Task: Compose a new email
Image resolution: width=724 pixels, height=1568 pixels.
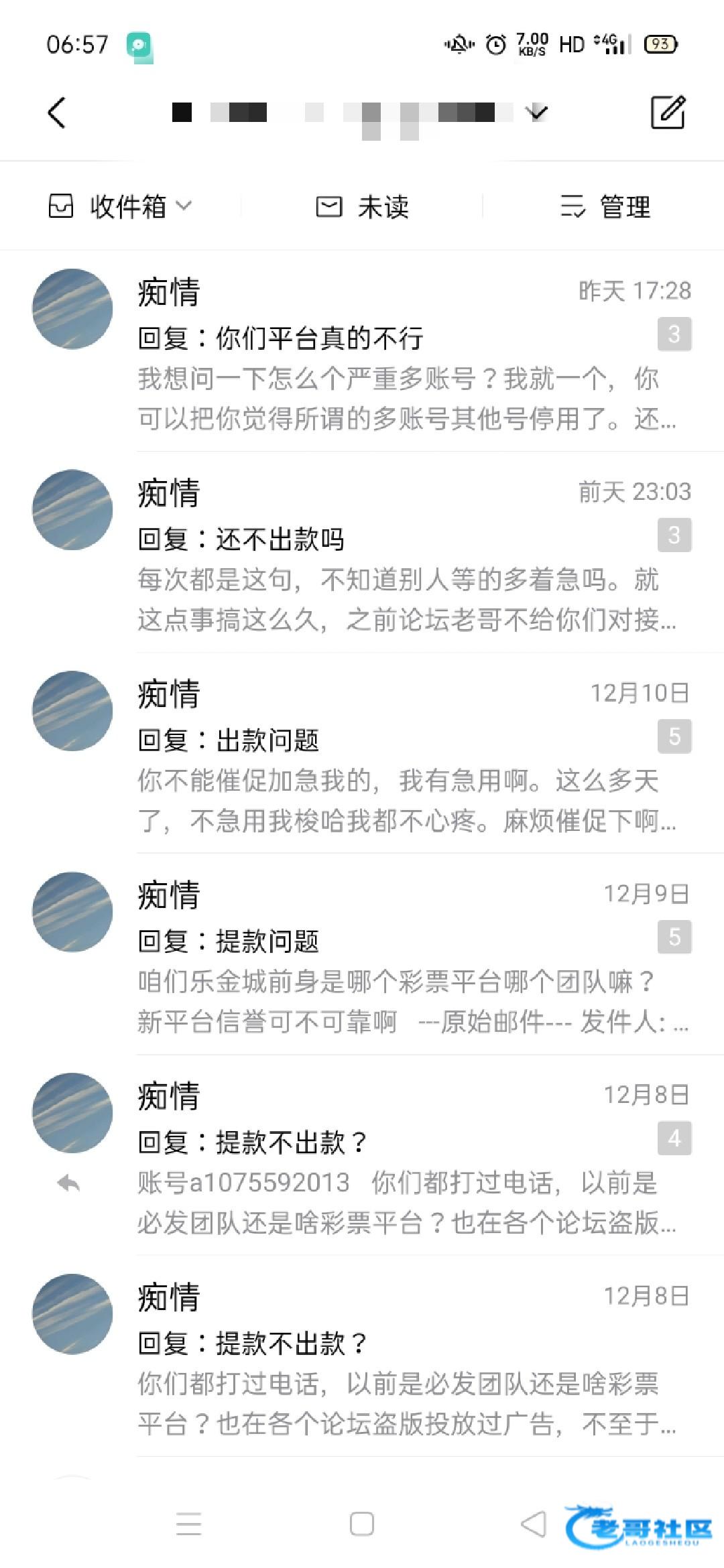Action: 668,112
